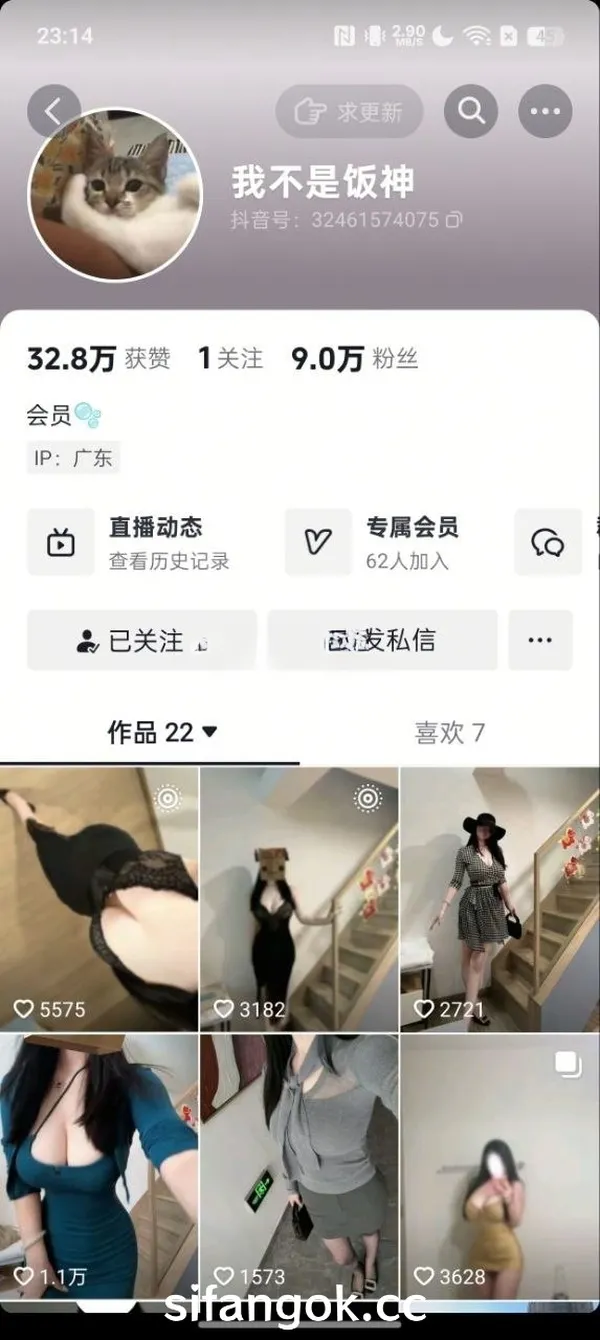The width and height of the screenshot is (600, 1340).
Task: Open the video with 5575 likes
Action: pyautogui.click(x=99, y=899)
